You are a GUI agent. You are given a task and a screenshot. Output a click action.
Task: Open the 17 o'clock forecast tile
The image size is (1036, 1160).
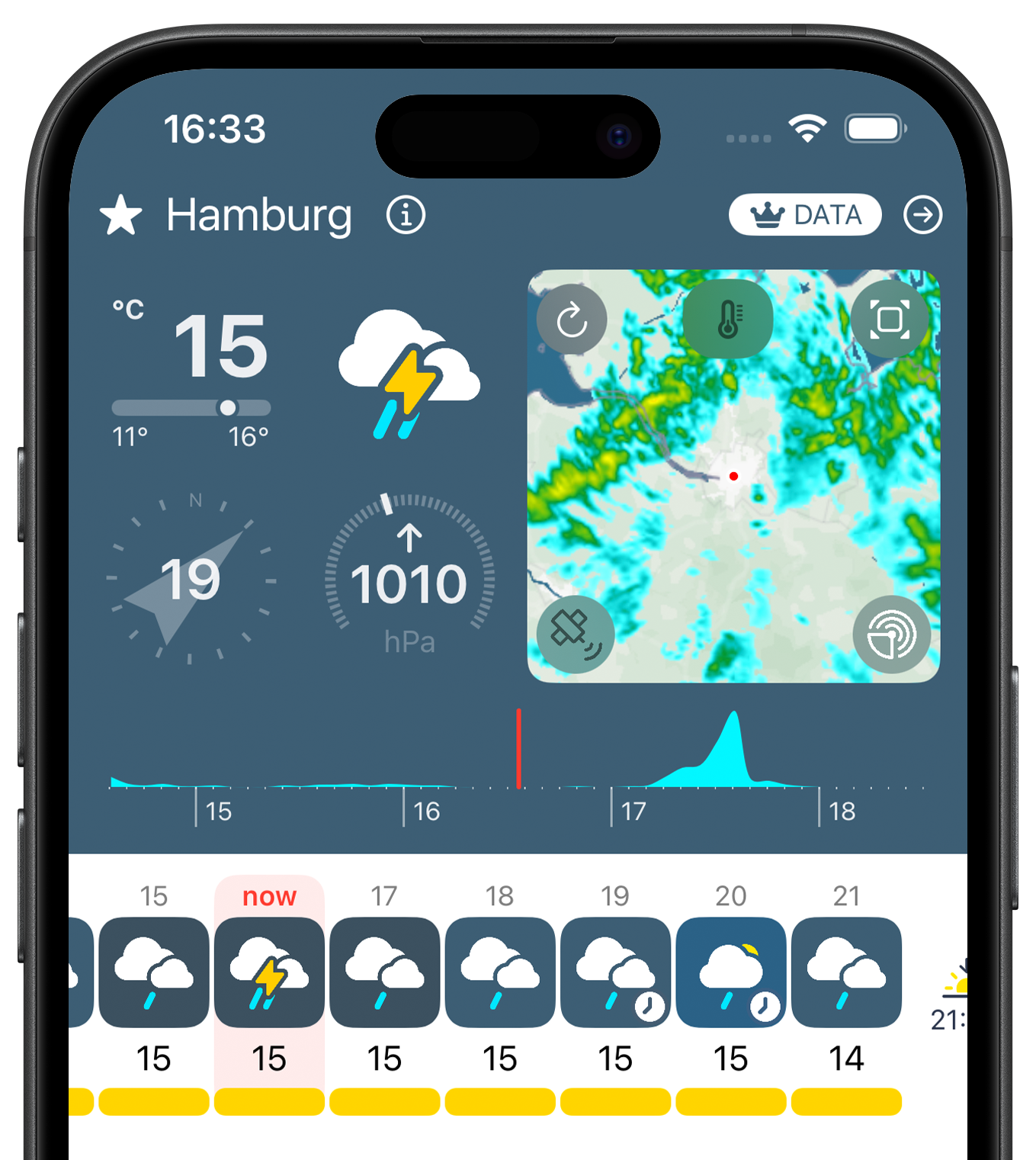coord(384,972)
